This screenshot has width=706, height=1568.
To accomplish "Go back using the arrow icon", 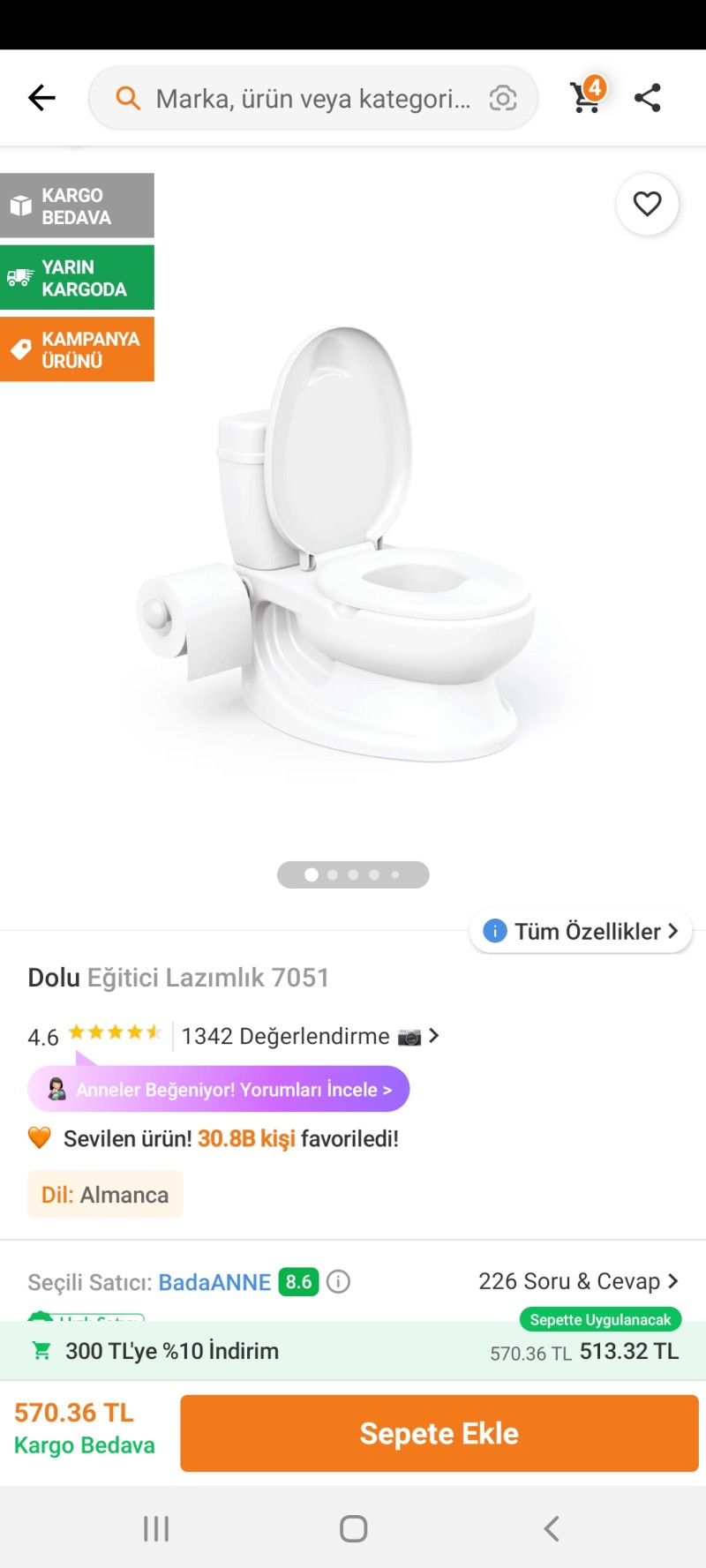I will [x=41, y=98].
